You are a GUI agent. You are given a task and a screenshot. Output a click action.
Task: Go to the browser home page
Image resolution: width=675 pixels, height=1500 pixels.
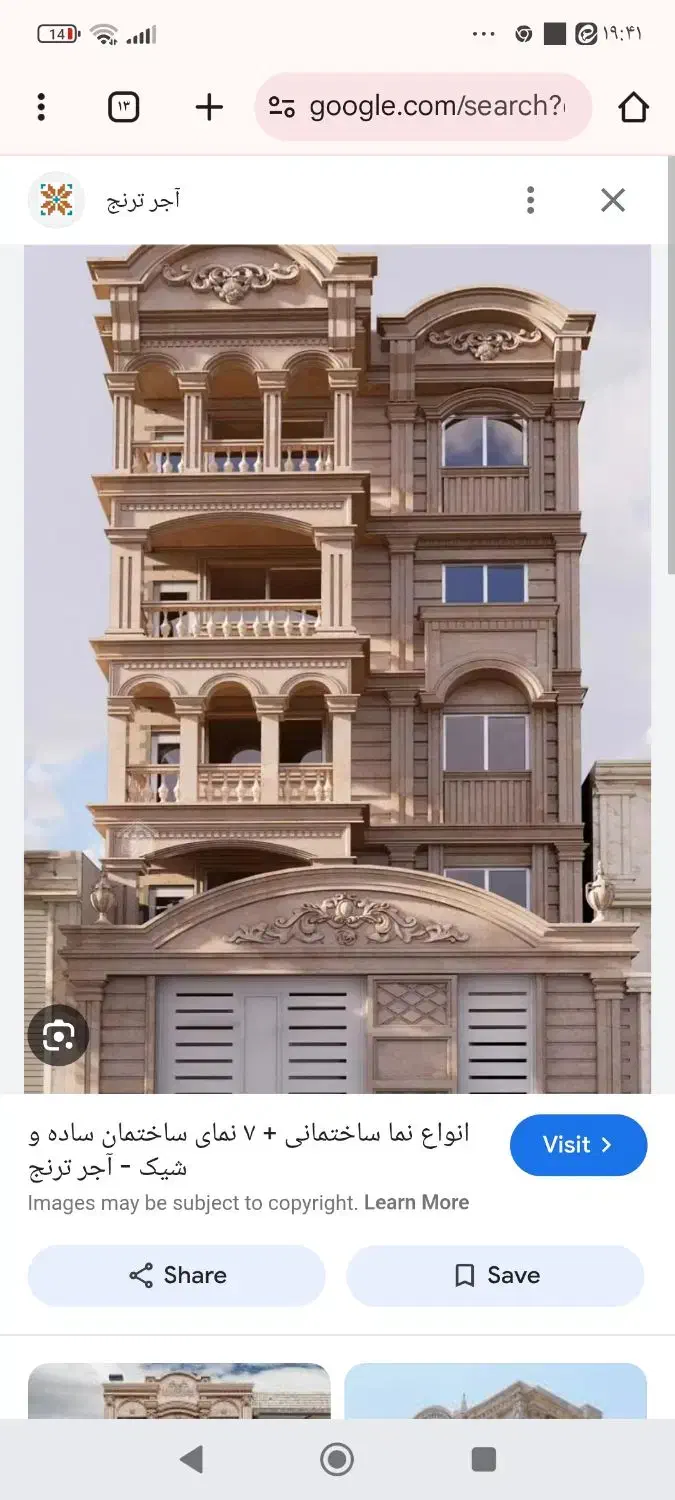[x=633, y=107]
